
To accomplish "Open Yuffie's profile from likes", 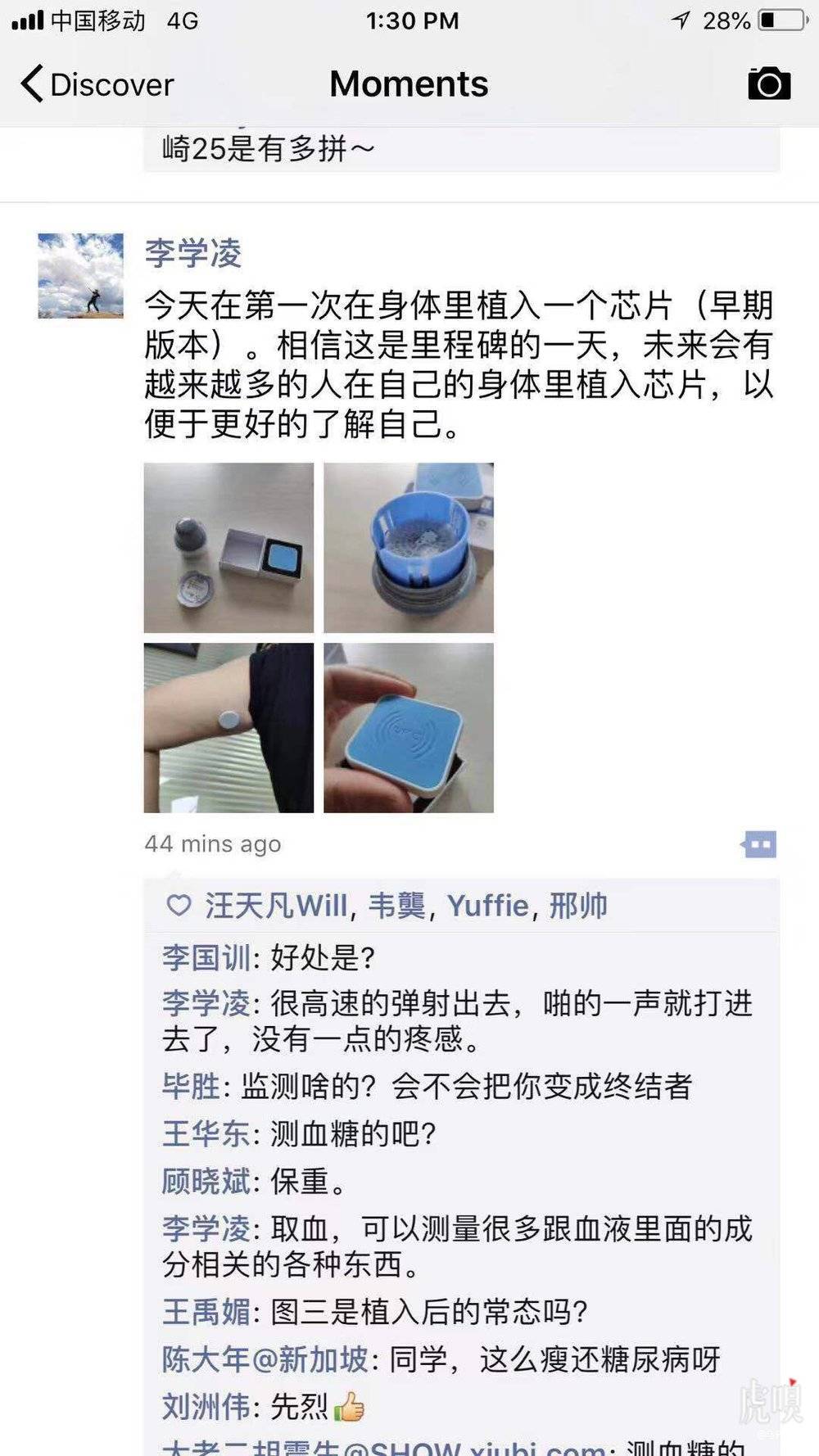I will (487, 906).
